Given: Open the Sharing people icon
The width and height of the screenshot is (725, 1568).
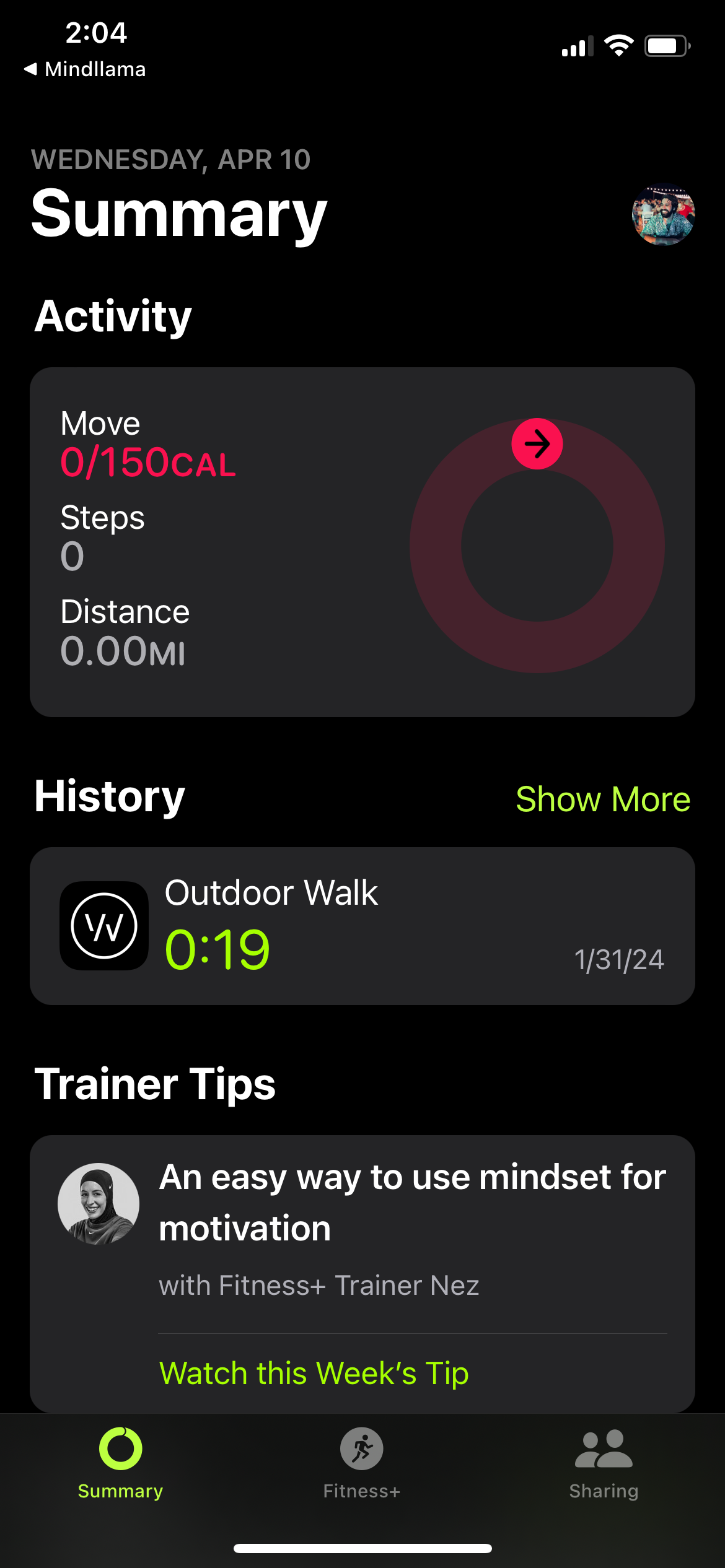Looking at the screenshot, I should 602,1448.
